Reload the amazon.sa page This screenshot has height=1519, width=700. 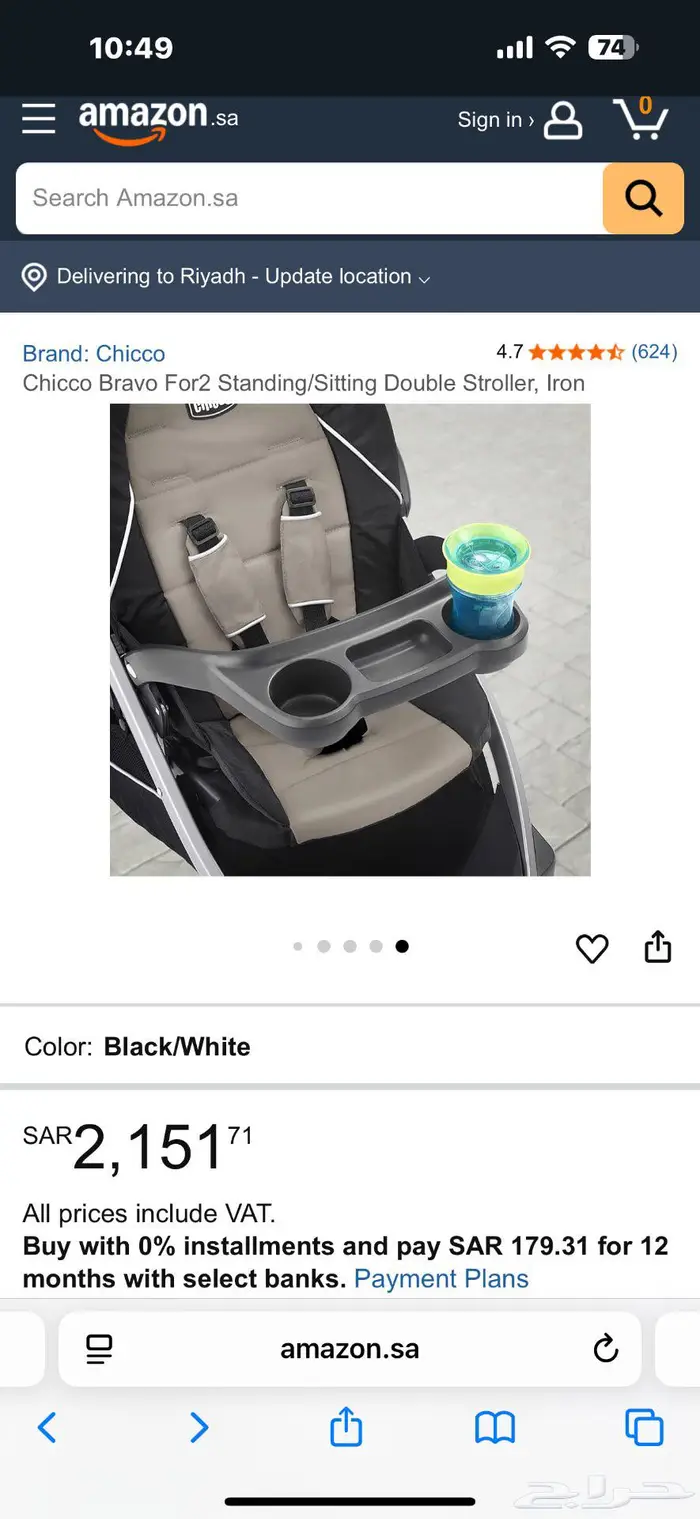pos(606,1349)
